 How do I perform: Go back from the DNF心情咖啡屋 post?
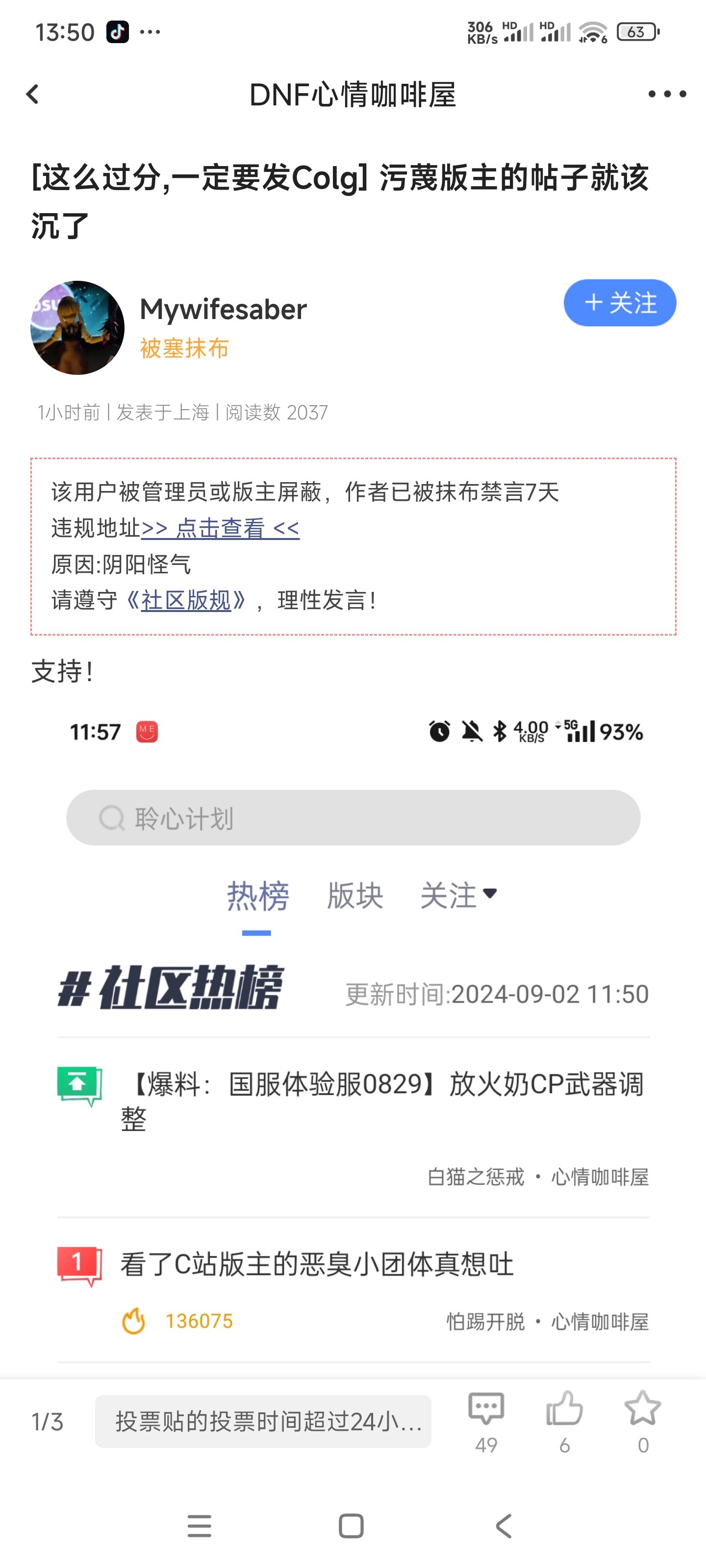point(33,95)
